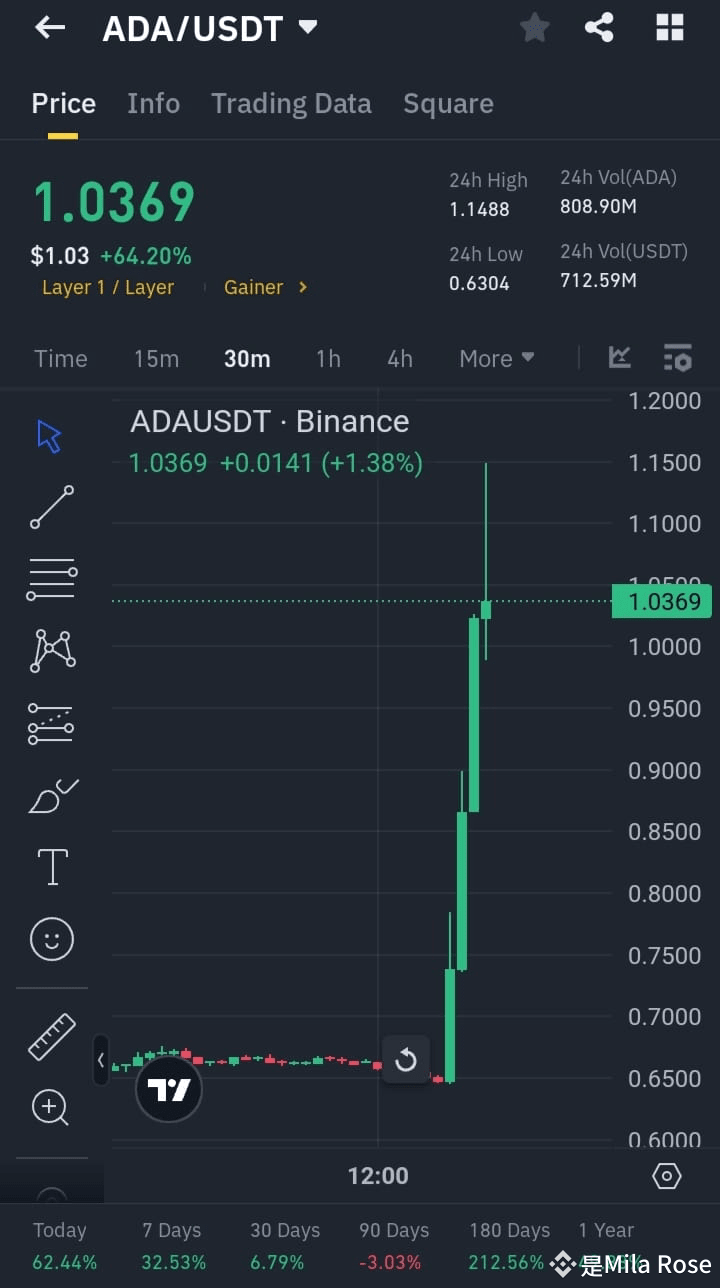Open chart display settings via hexagon icon

coord(666,1176)
